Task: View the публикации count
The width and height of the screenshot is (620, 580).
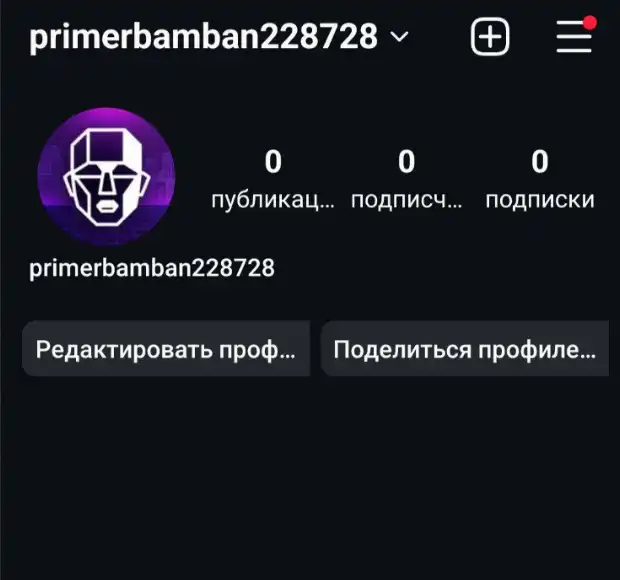Action: (272, 178)
